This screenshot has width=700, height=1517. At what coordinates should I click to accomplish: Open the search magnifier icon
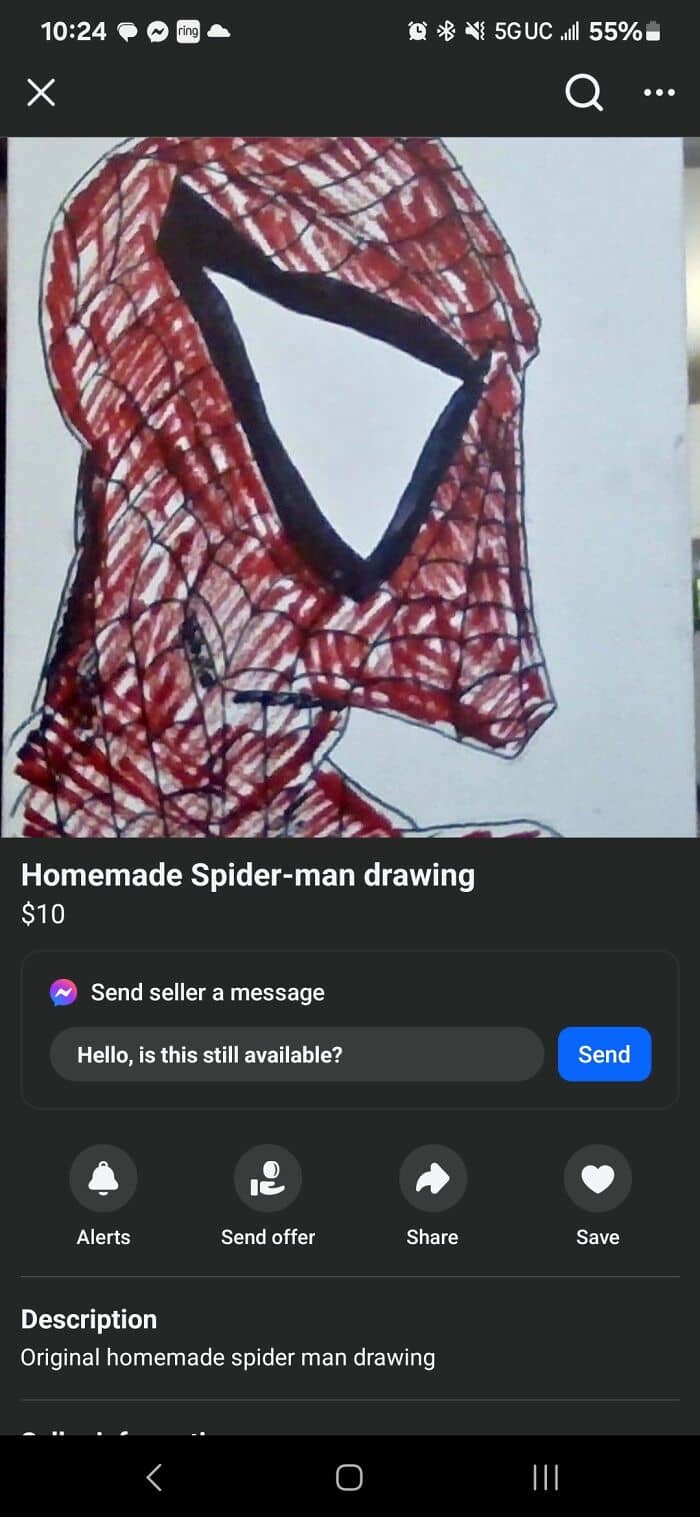tap(584, 93)
